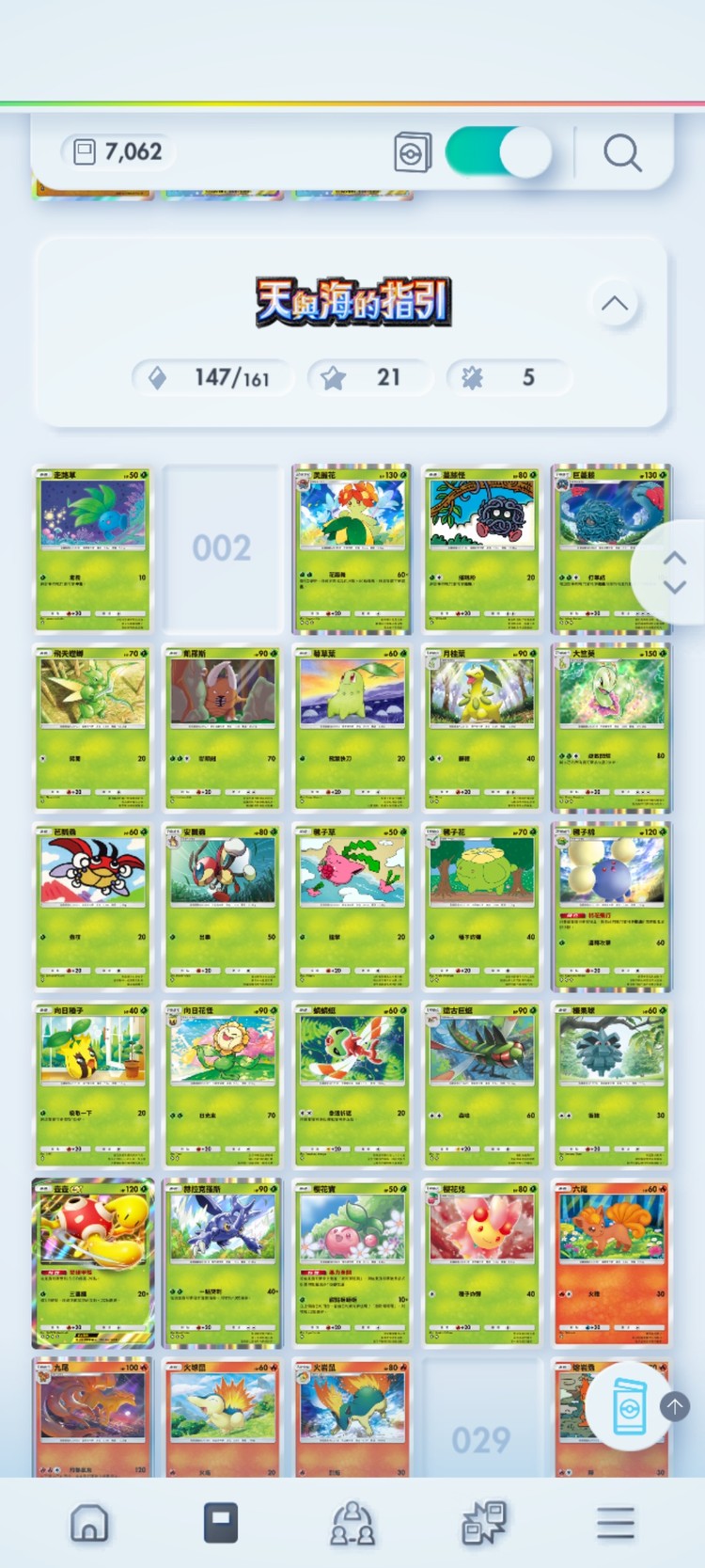Open the Tangela card
Image resolution: width=705 pixels, height=1568 pixels.
tap(481, 548)
